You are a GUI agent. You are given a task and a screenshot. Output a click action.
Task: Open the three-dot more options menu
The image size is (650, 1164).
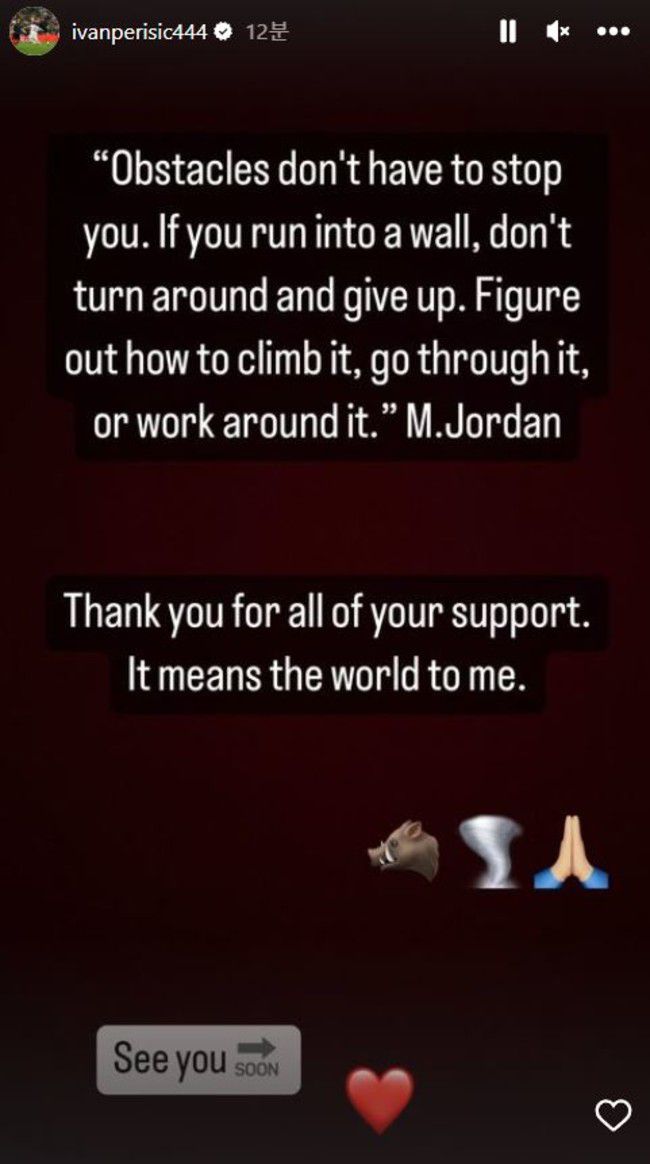pos(613,32)
